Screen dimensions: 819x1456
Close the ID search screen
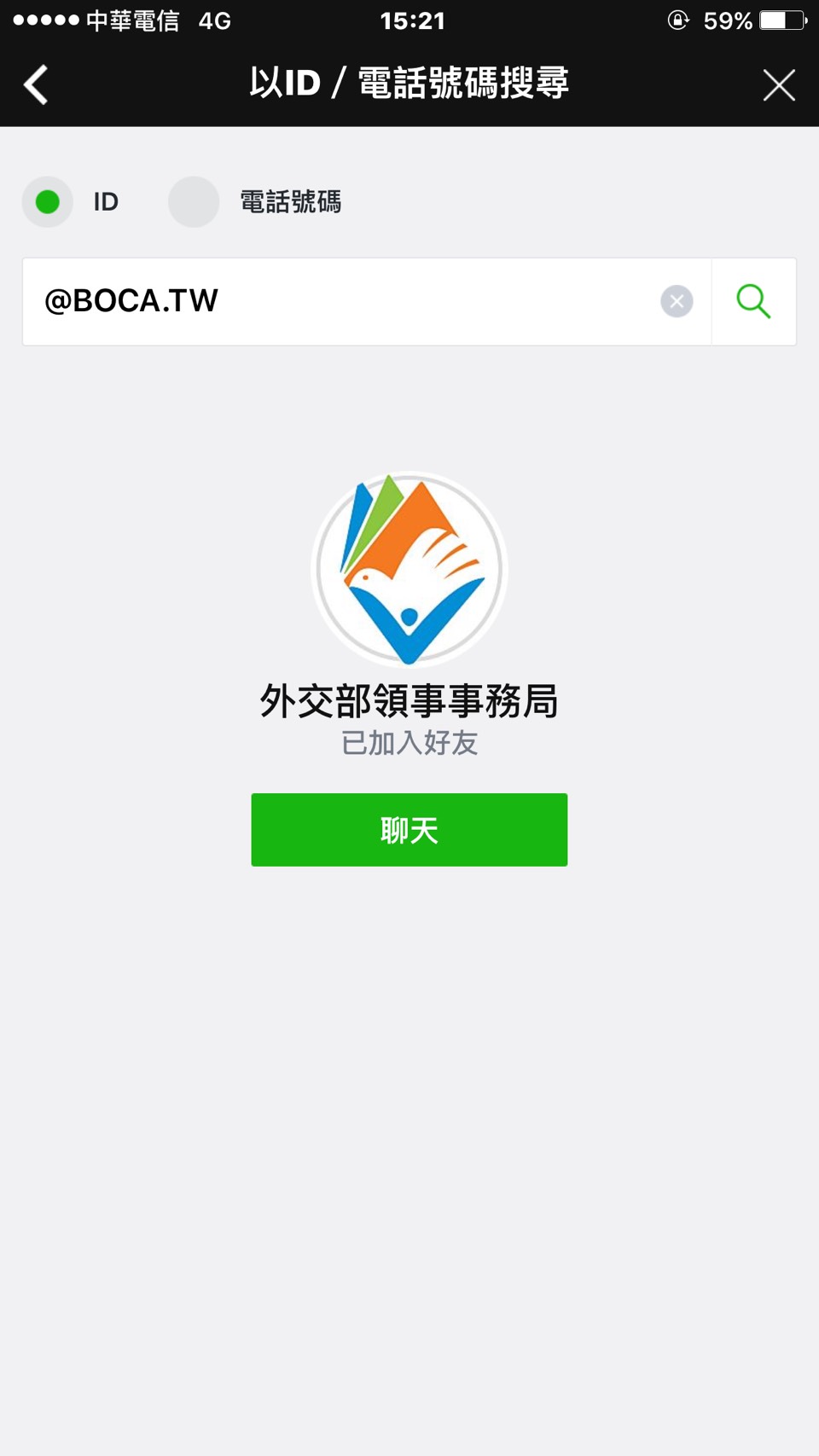(778, 84)
